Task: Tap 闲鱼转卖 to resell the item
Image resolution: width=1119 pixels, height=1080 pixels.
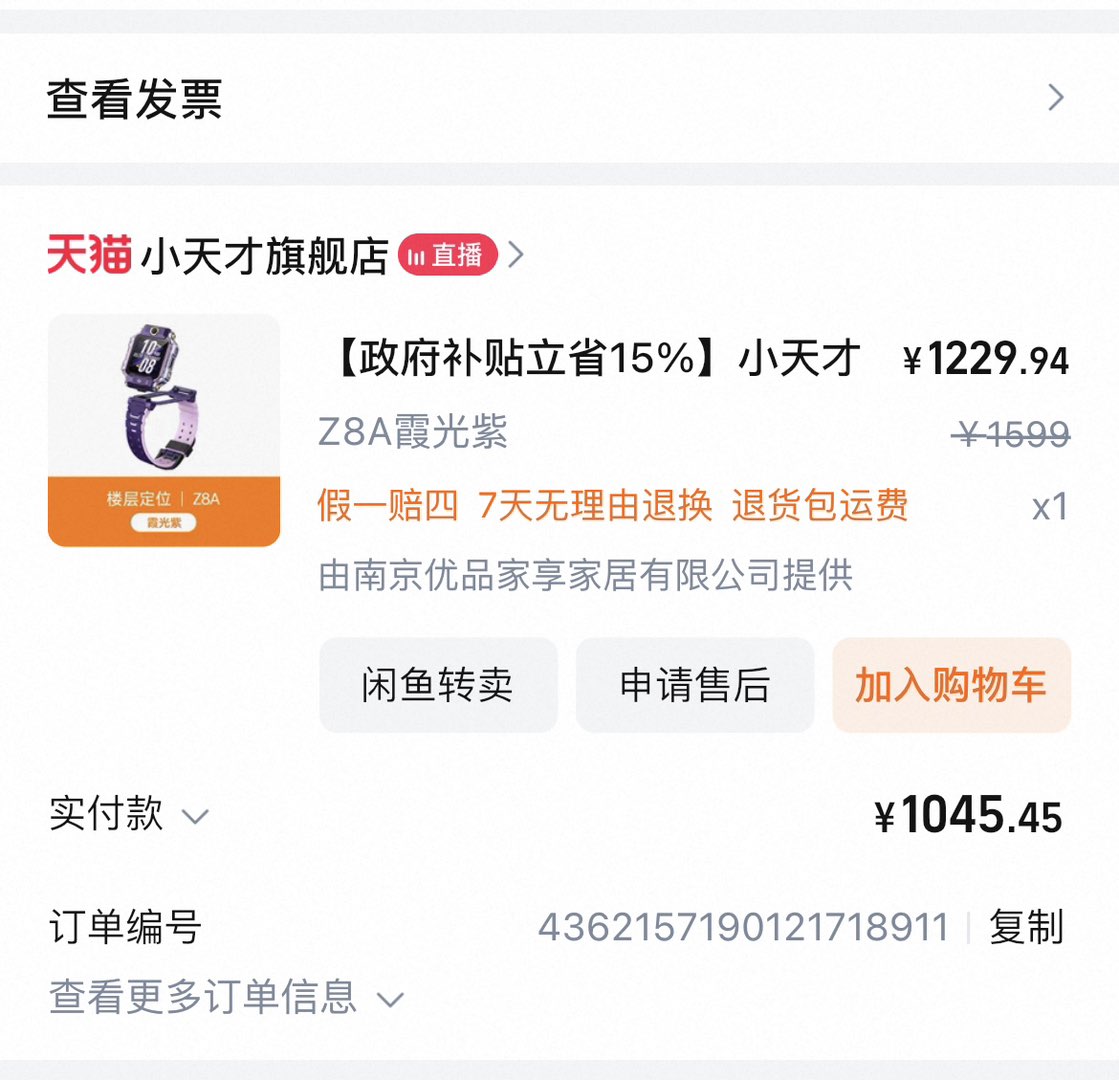Action: pyautogui.click(x=438, y=686)
